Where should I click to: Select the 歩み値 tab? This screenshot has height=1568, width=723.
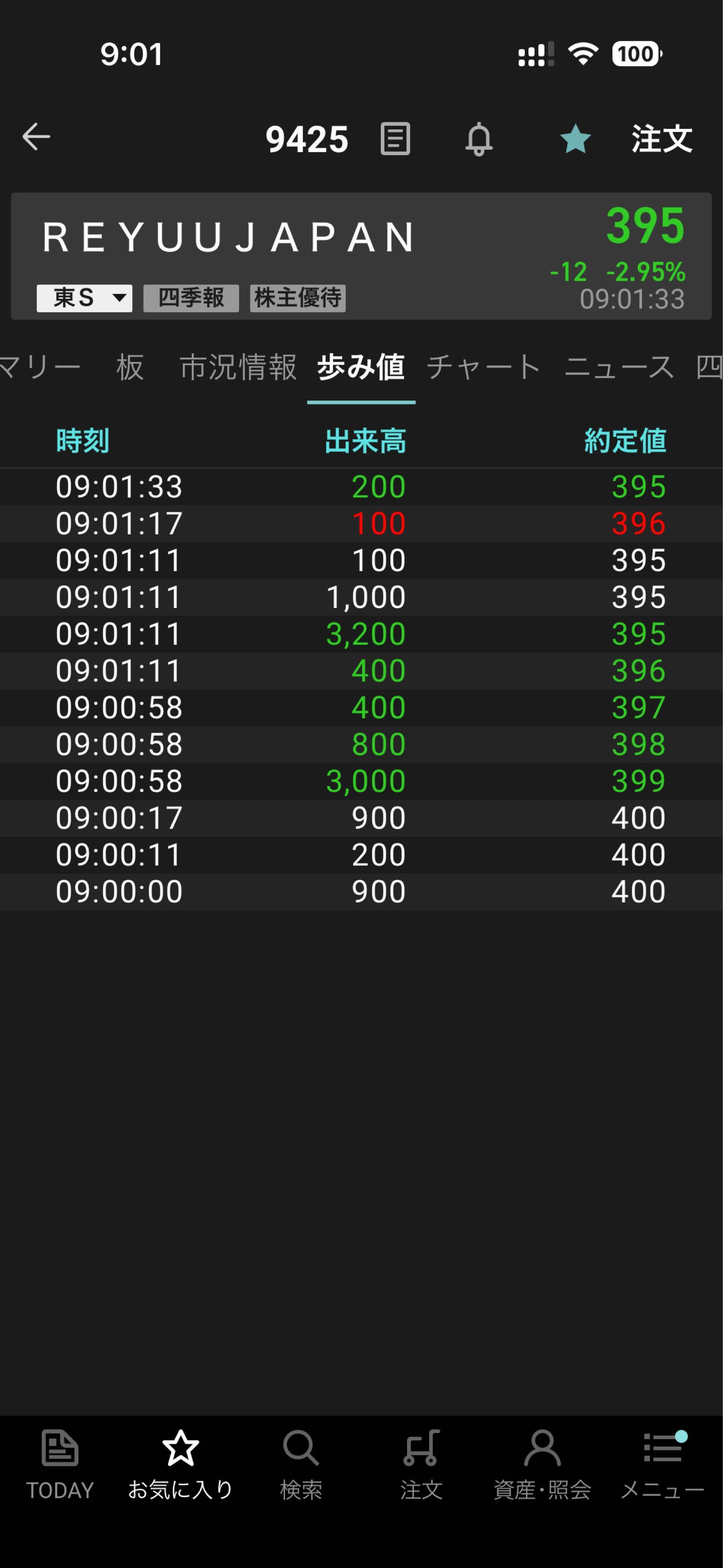point(361,368)
